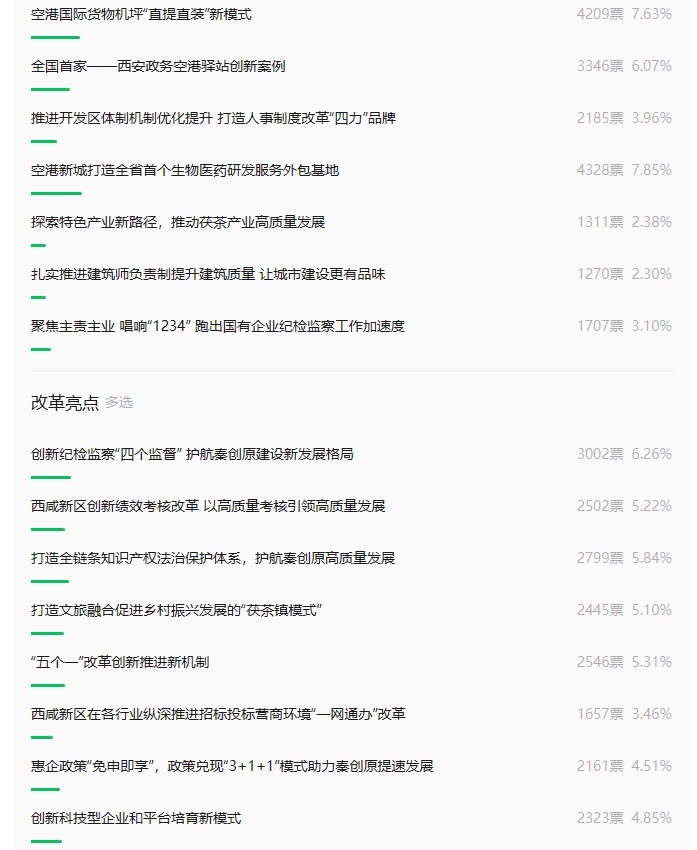Choose 推动茯茶产业高质量发展 option

(x=178, y=222)
